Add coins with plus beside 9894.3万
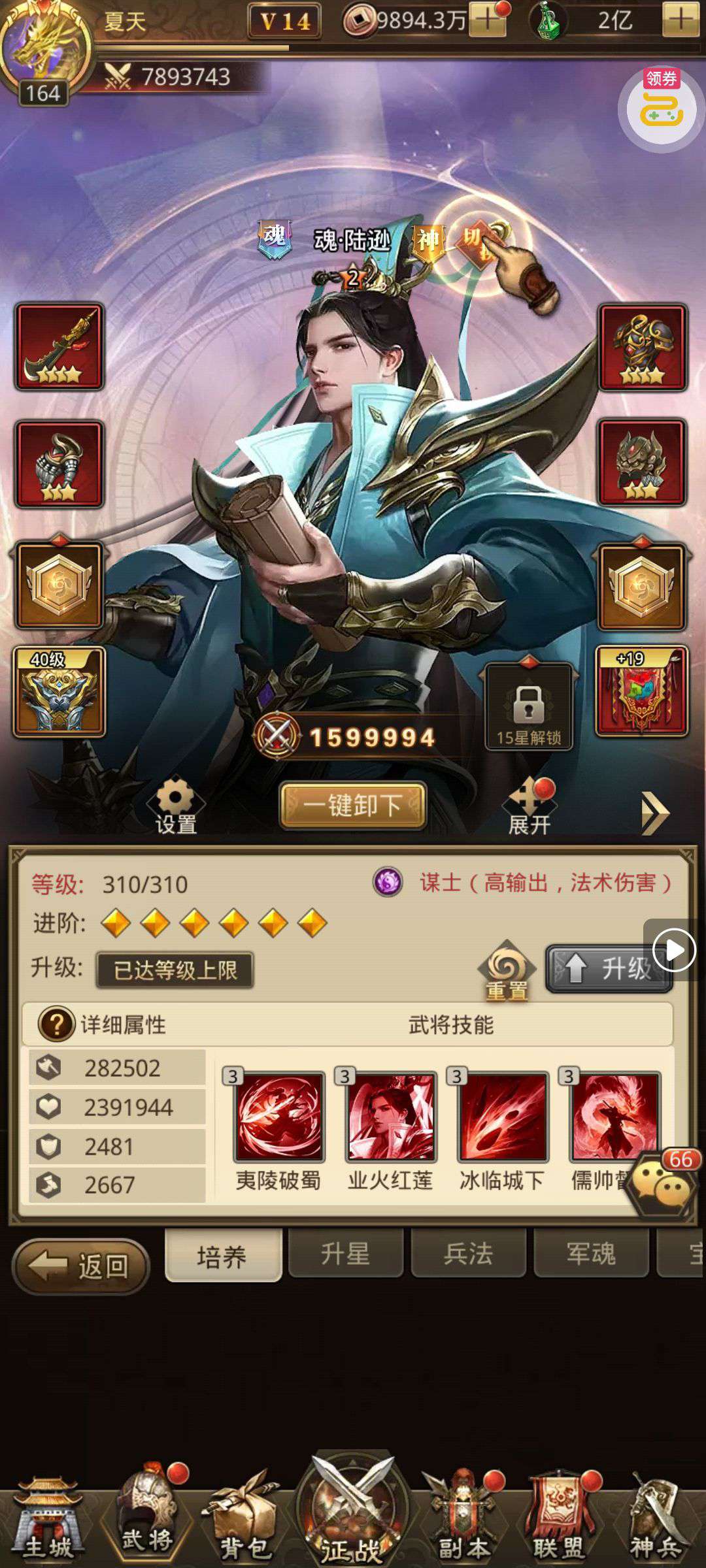 488,20
